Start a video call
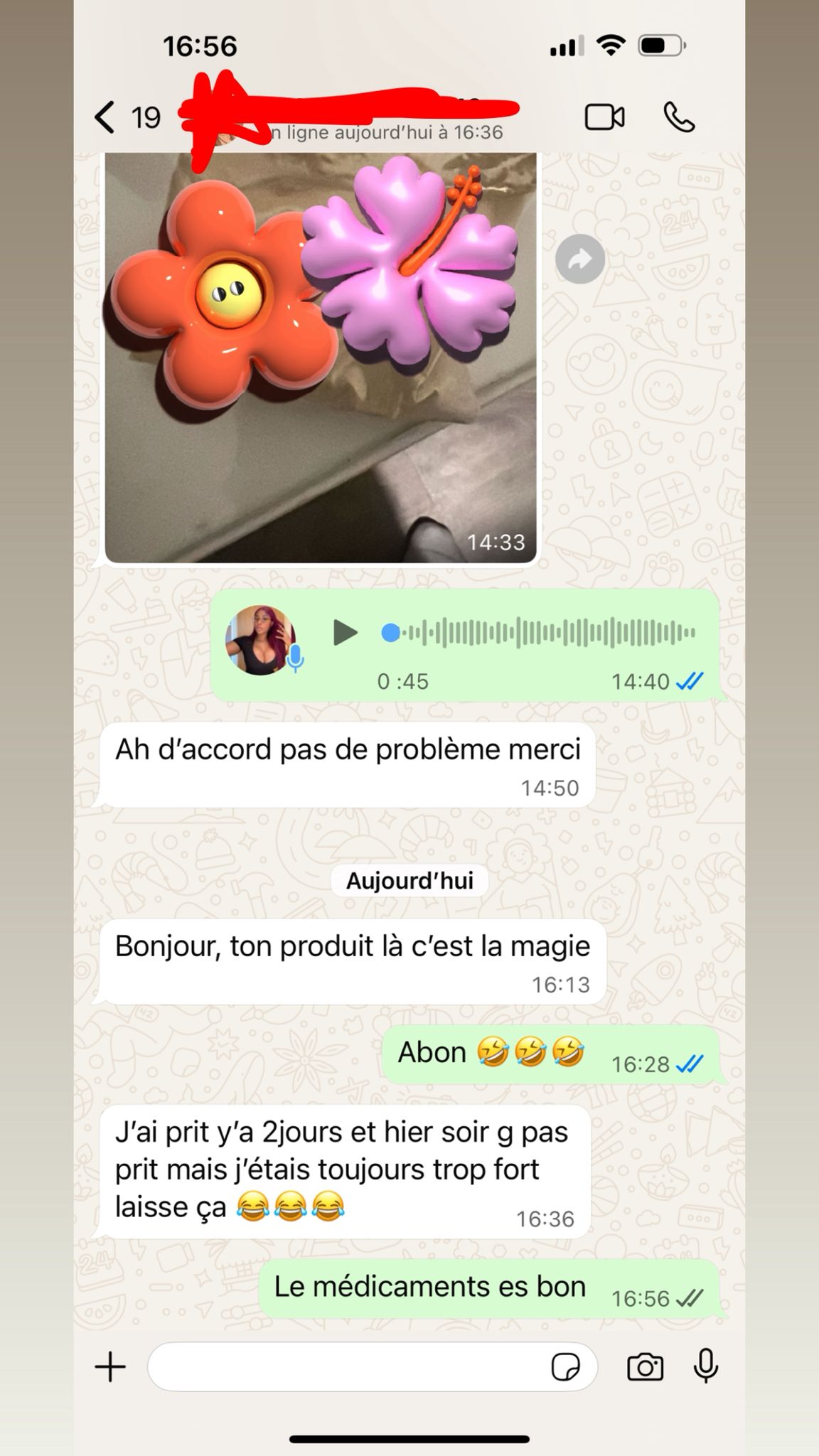Screen dimensions: 819x1456 click(604, 117)
